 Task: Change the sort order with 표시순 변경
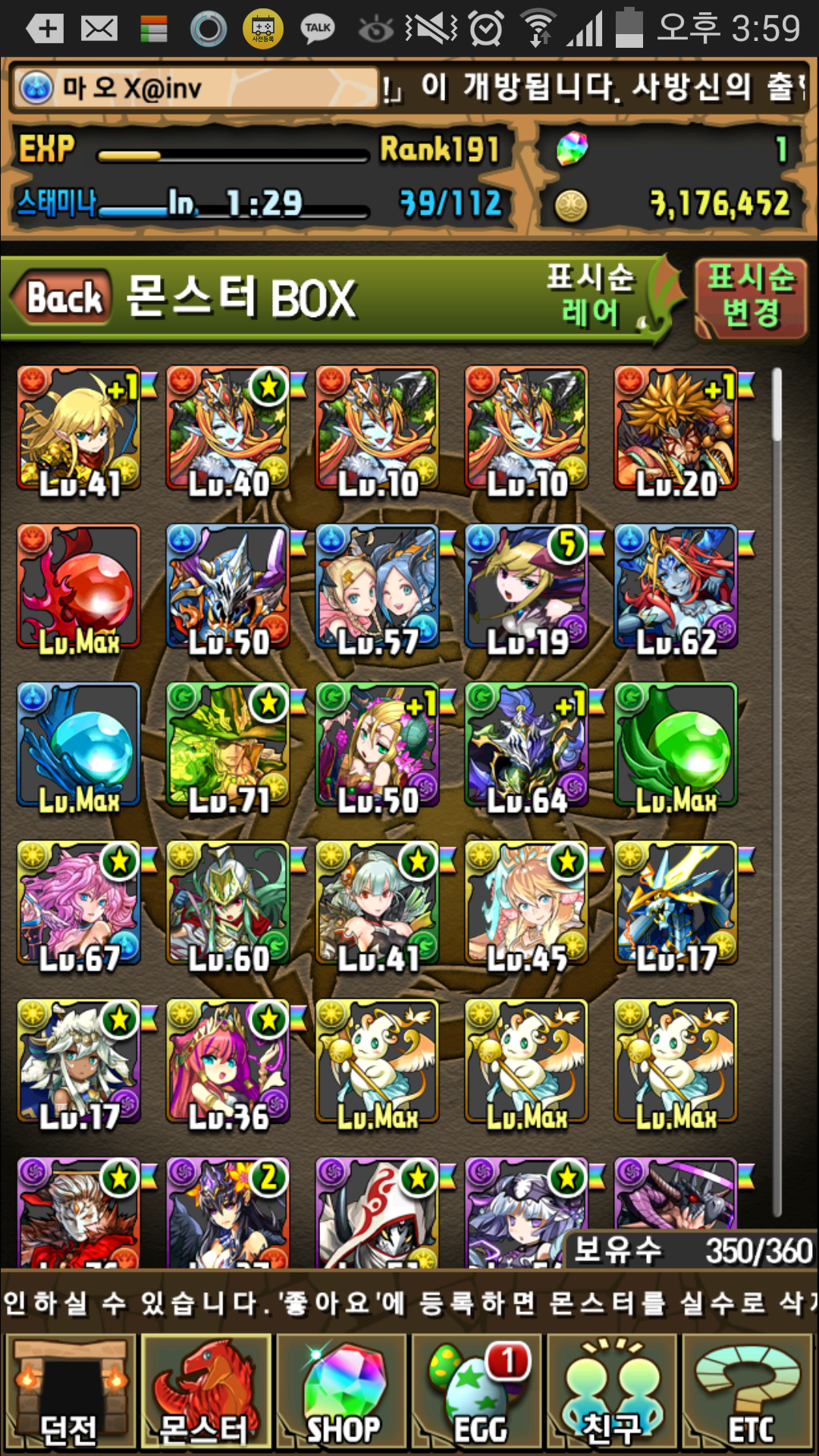point(751,297)
